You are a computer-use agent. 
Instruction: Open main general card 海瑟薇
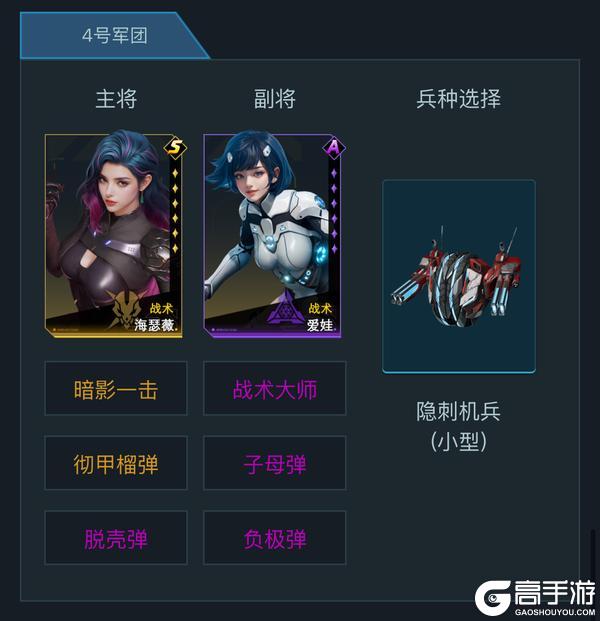[x=116, y=236]
